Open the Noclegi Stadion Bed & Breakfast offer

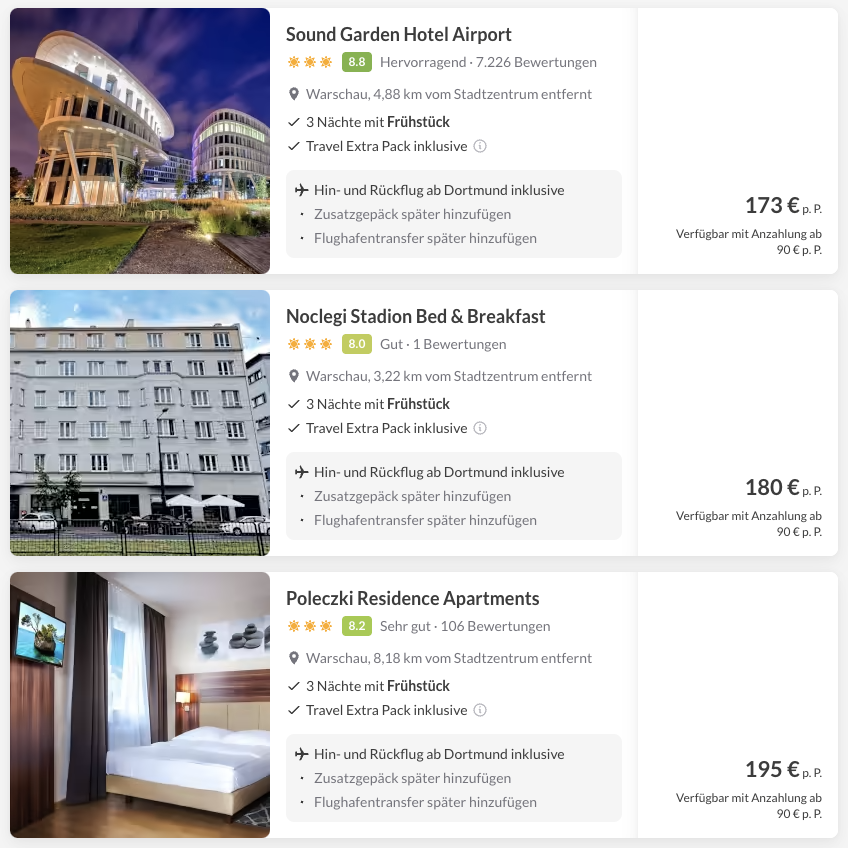point(415,317)
